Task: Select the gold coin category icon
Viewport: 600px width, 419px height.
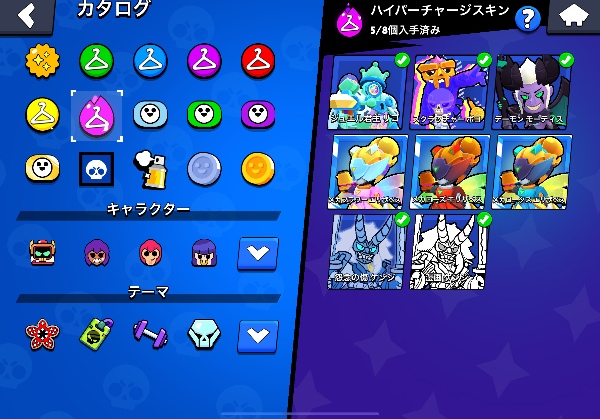Action: pos(258,169)
